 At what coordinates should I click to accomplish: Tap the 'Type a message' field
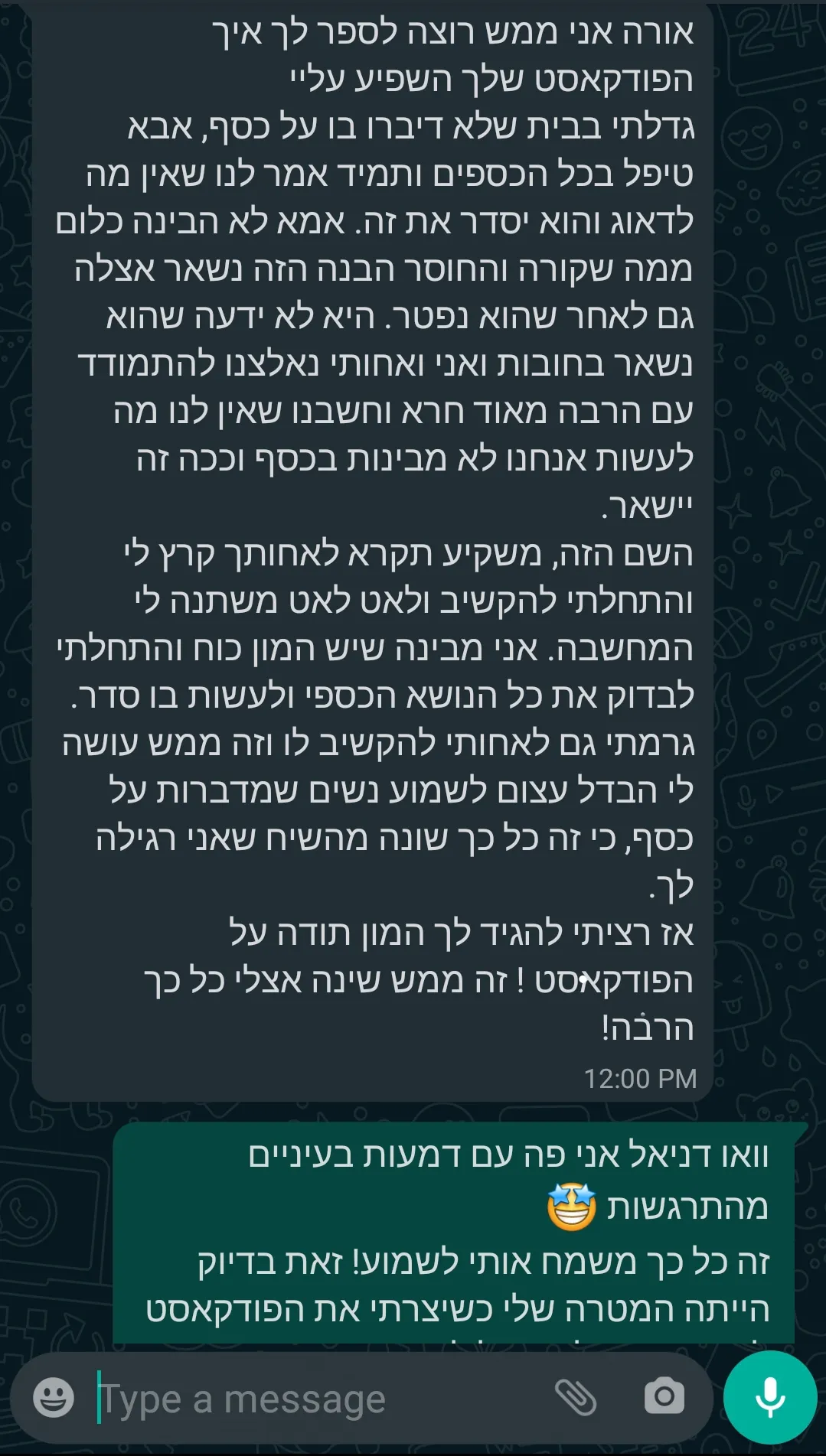coord(306,1399)
